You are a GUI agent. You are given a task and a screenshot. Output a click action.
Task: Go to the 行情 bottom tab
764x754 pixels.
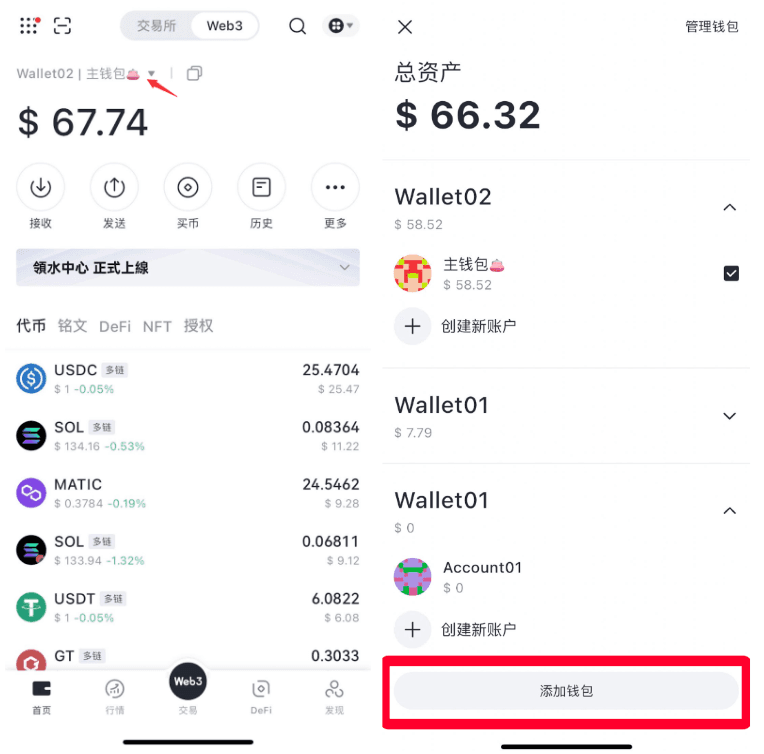point(115,695)
